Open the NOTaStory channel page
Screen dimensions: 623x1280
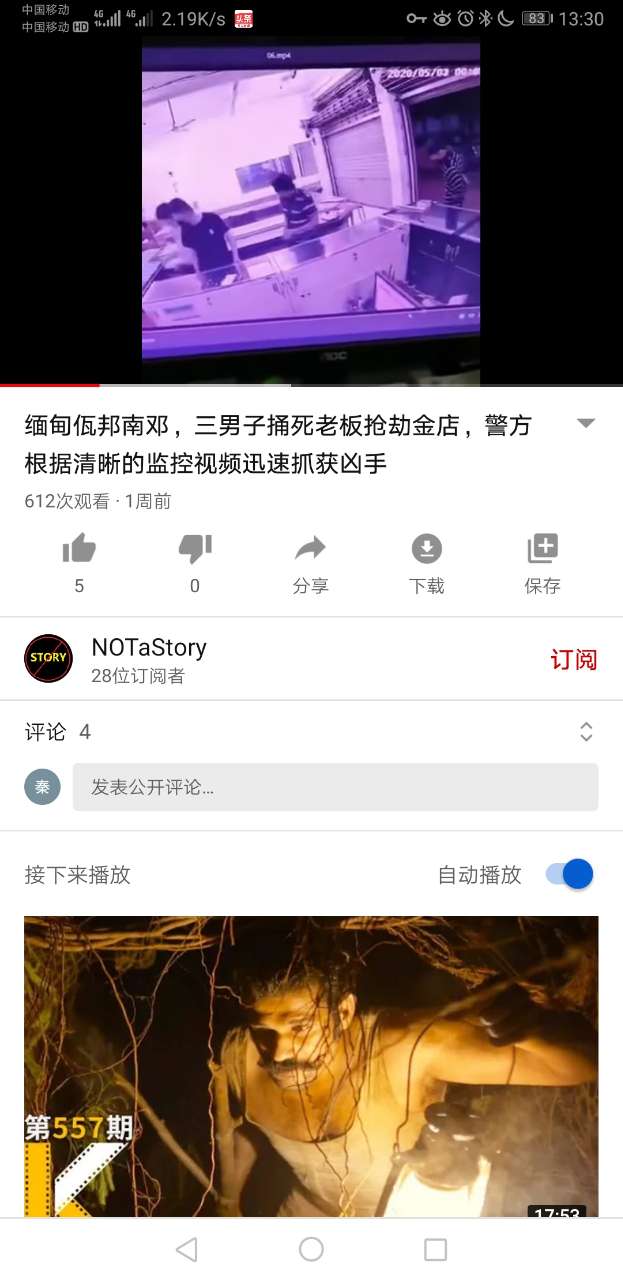coord(148,659)
